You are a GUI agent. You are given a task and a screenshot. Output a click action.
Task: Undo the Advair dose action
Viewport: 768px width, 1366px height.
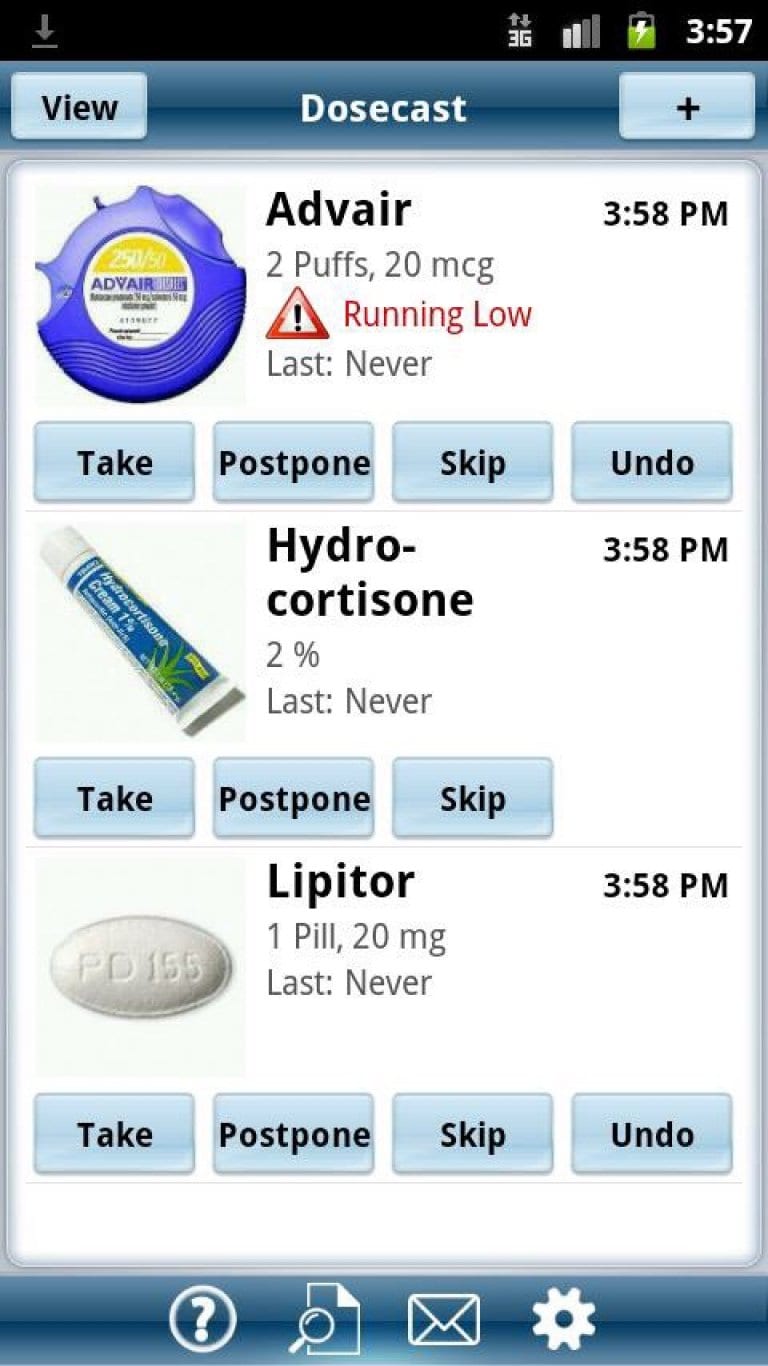(x=651, y=462)
